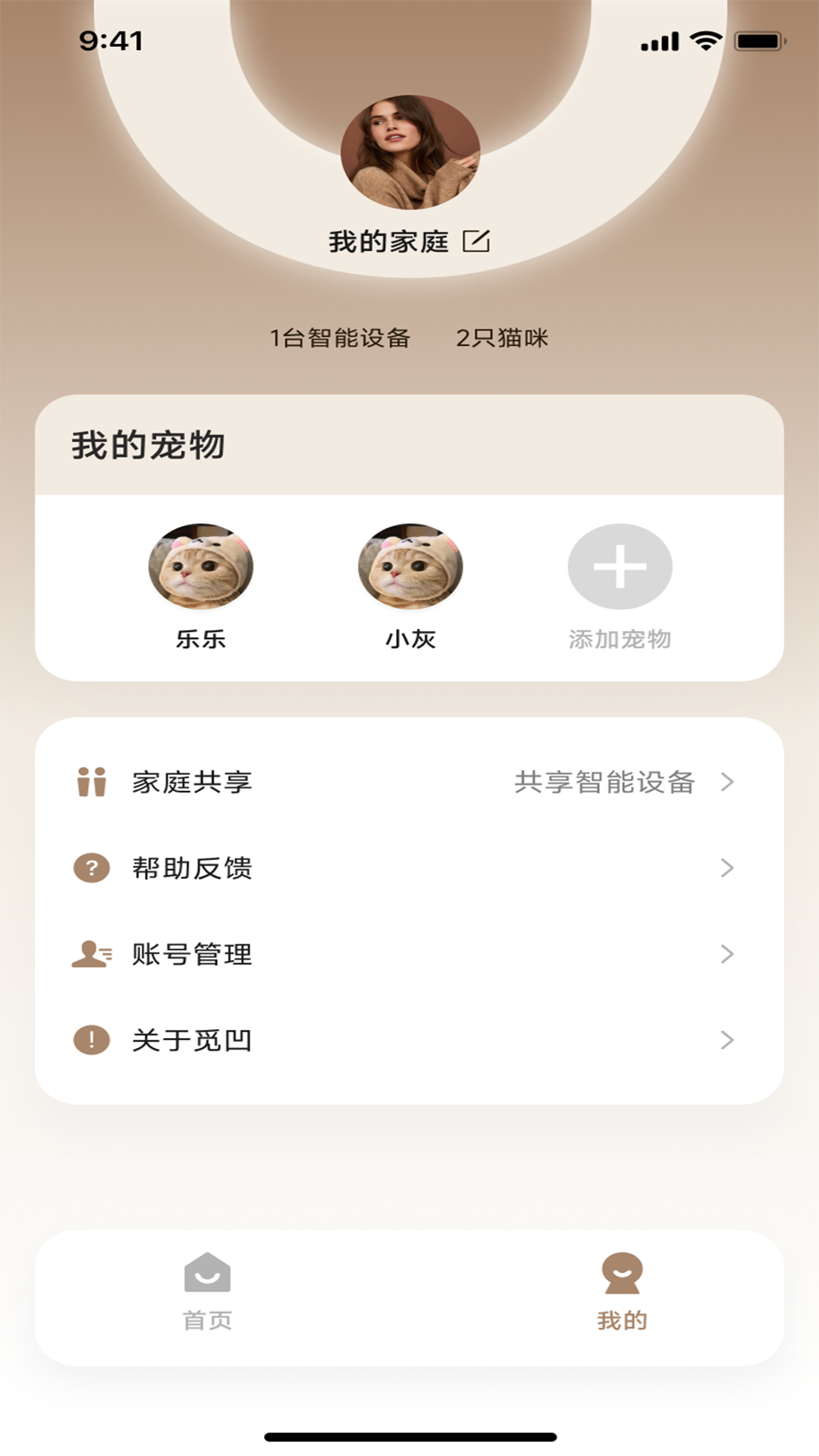Viewport: 819px width, 1456px height.
Task: Go to 账号管理 account management
Action: [x=409, y=954]
